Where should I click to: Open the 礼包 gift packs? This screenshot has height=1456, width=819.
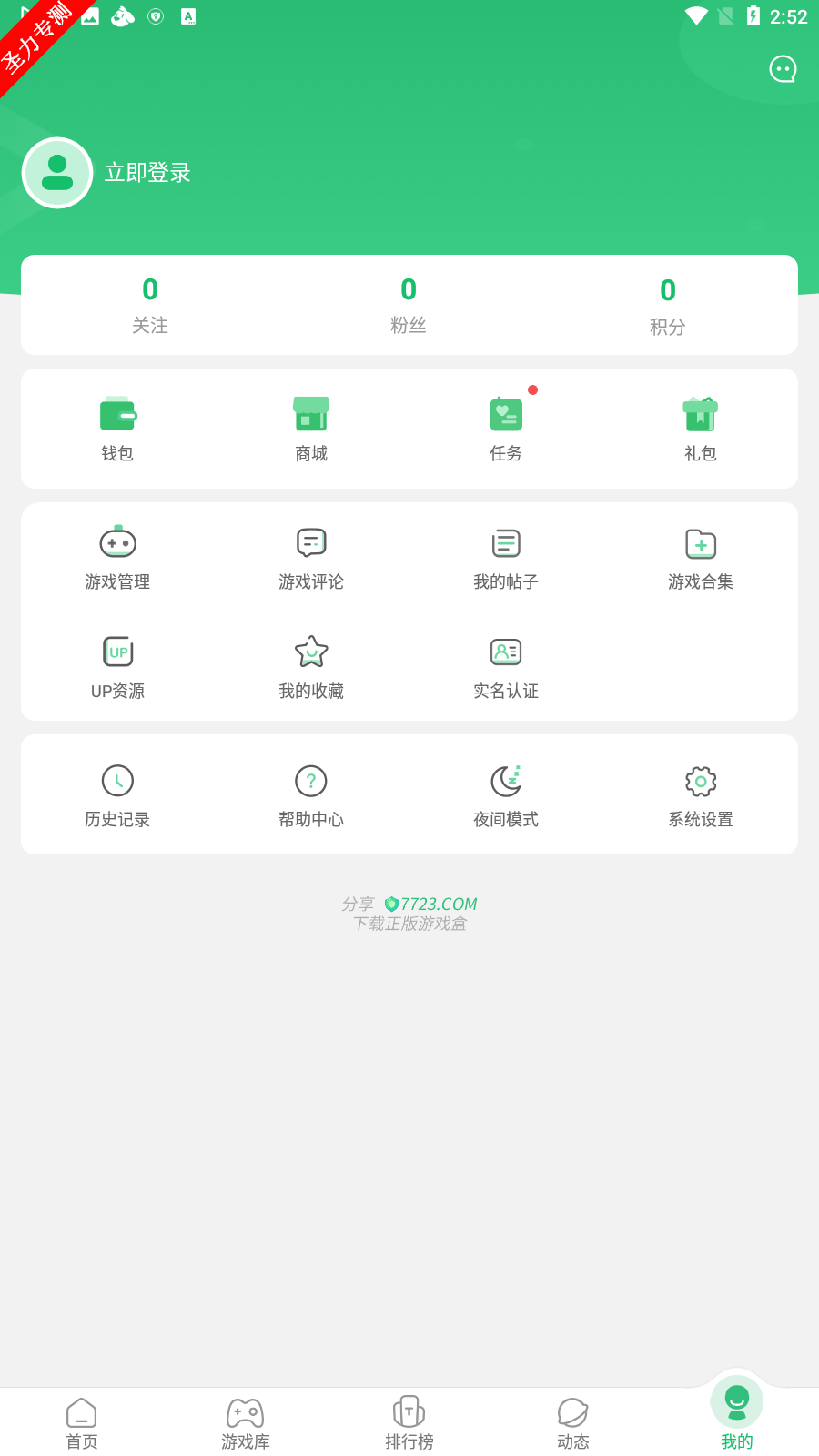point(701,429)
